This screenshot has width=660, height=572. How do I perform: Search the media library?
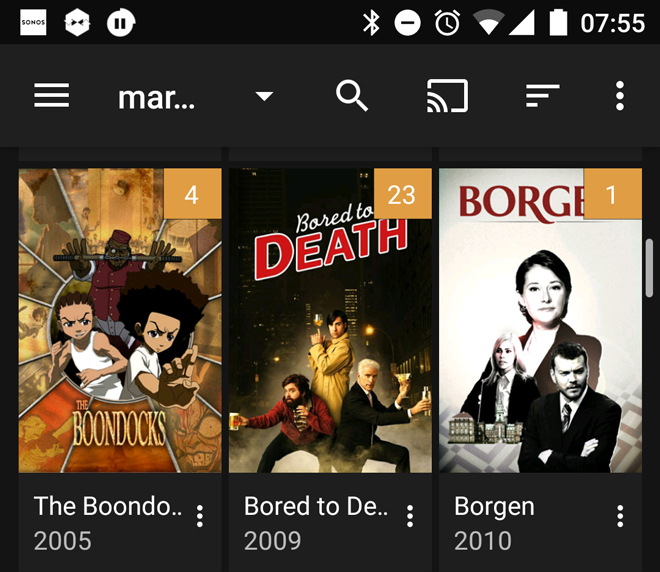click(352, 96)
